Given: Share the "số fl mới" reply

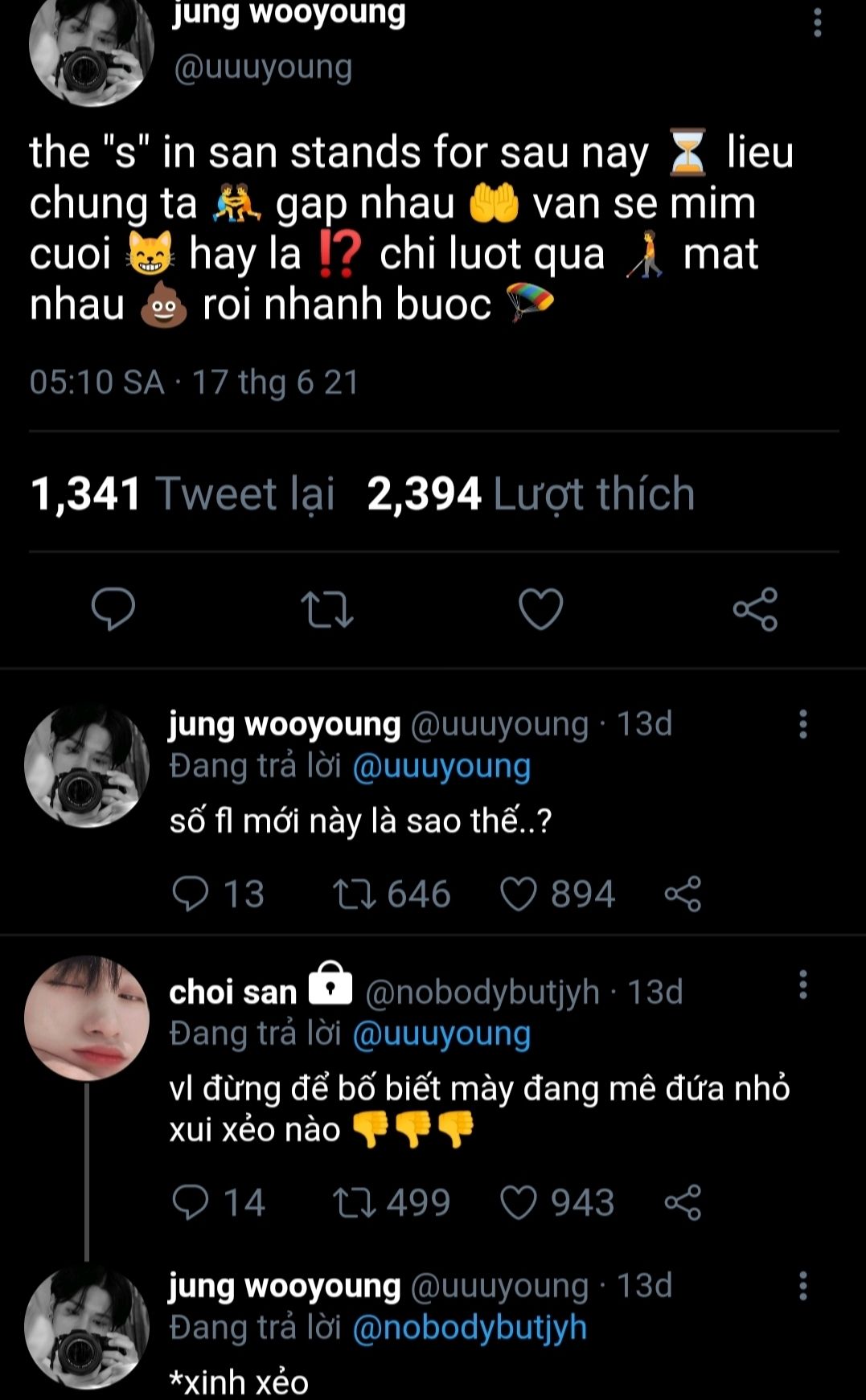Looking at the screenshot, I should coord(683,894).
